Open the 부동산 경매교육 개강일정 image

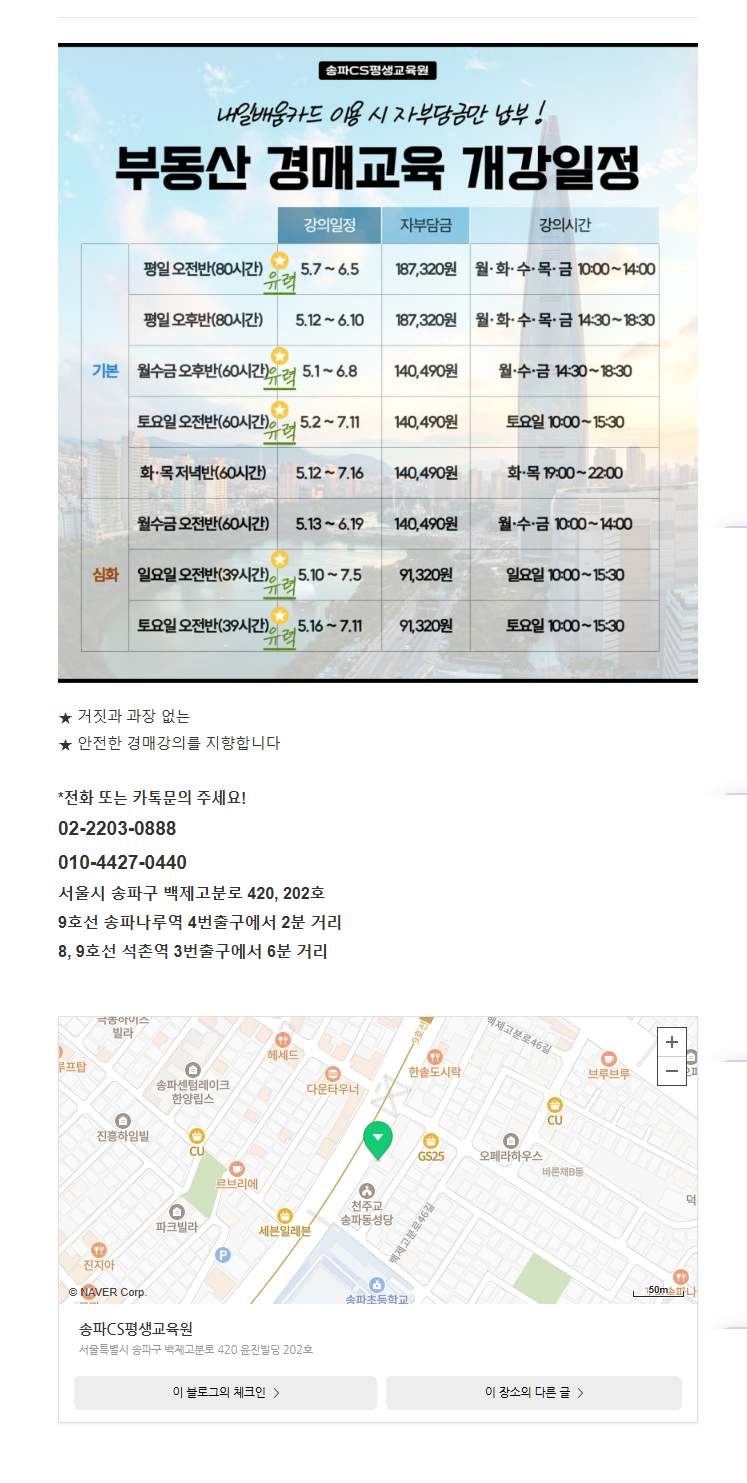coord(377,363)
